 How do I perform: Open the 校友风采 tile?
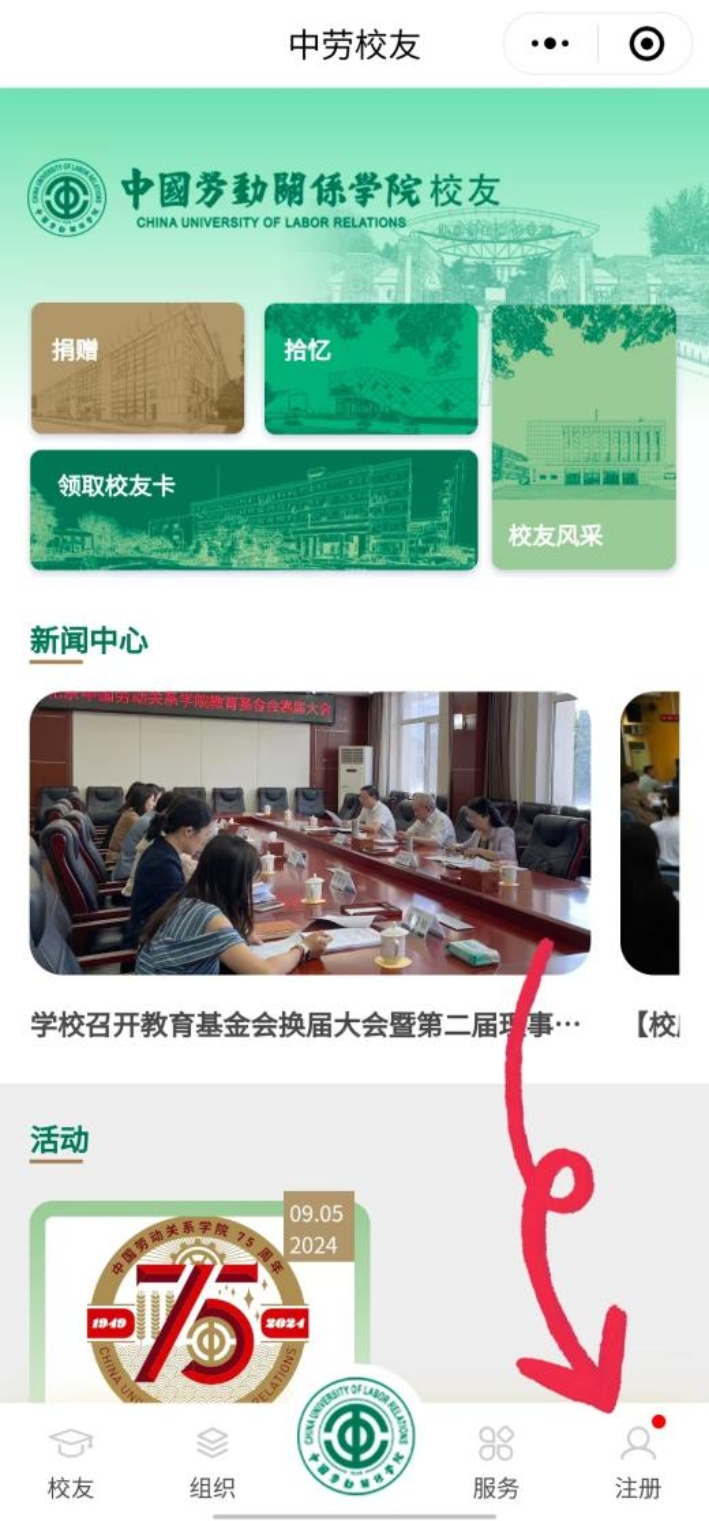point(583,437)
